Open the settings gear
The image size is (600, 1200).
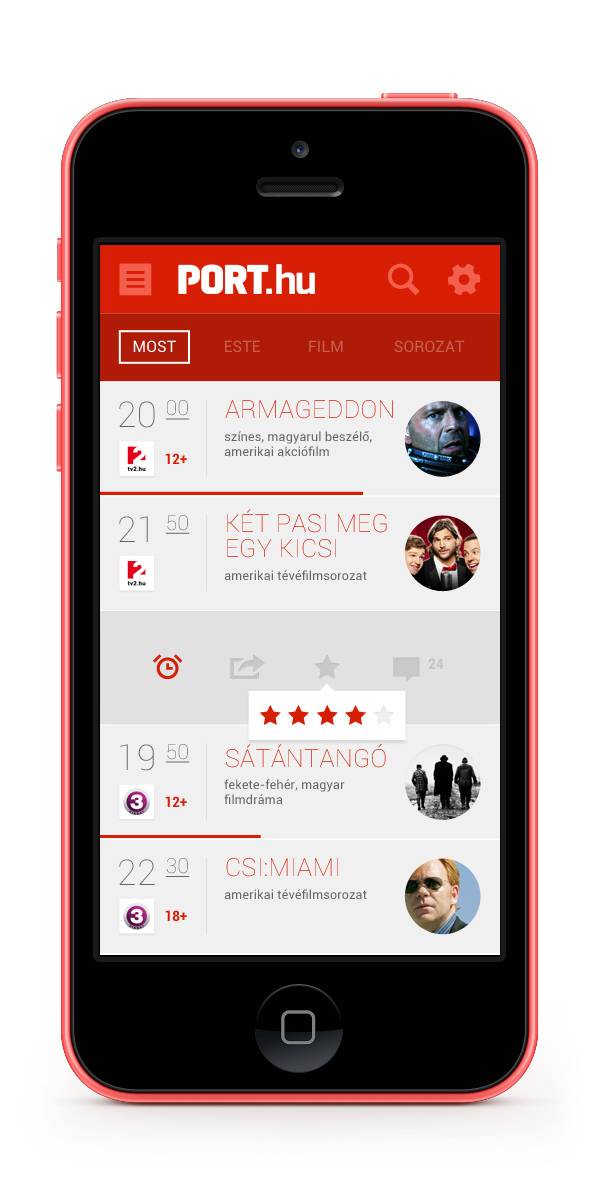(x=464, y=279)
